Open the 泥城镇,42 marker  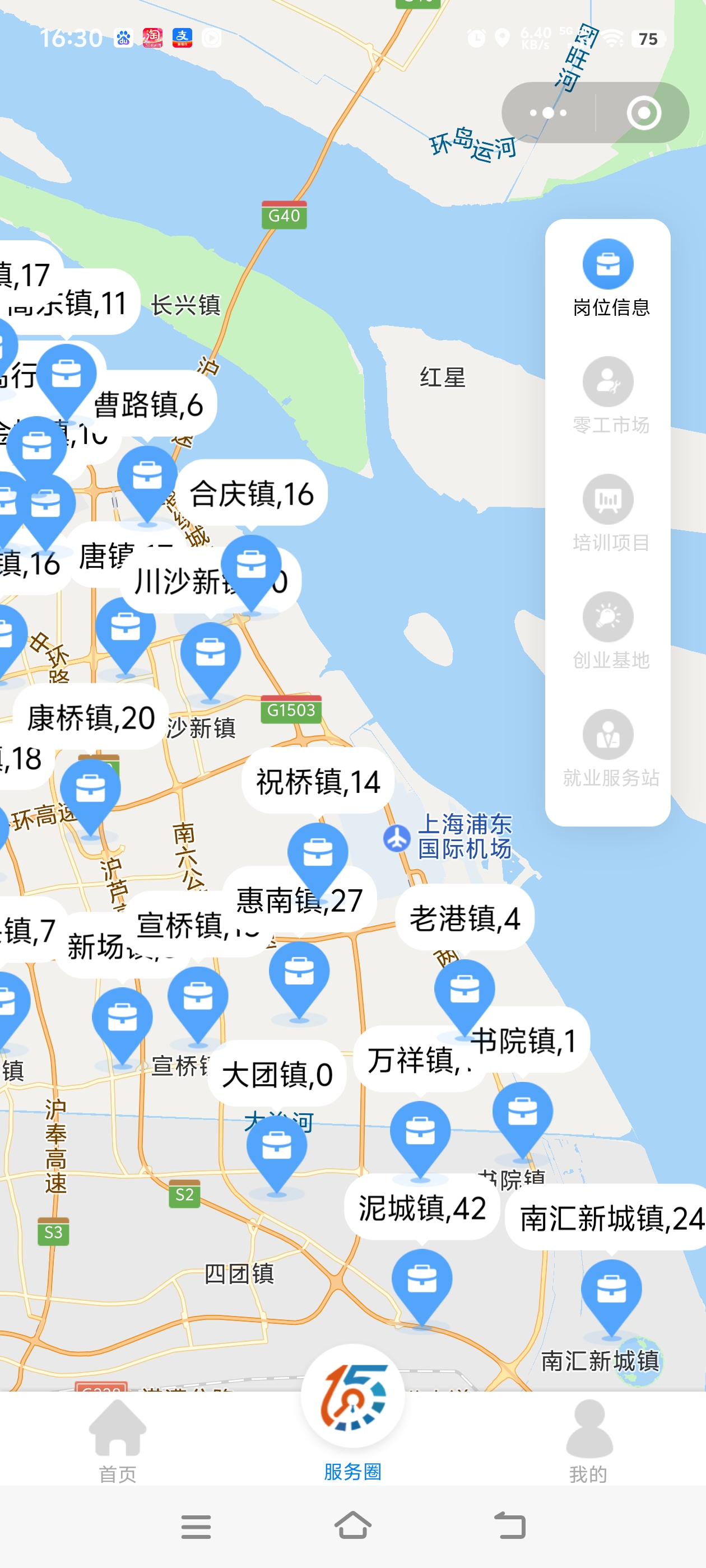[422, 1208]
